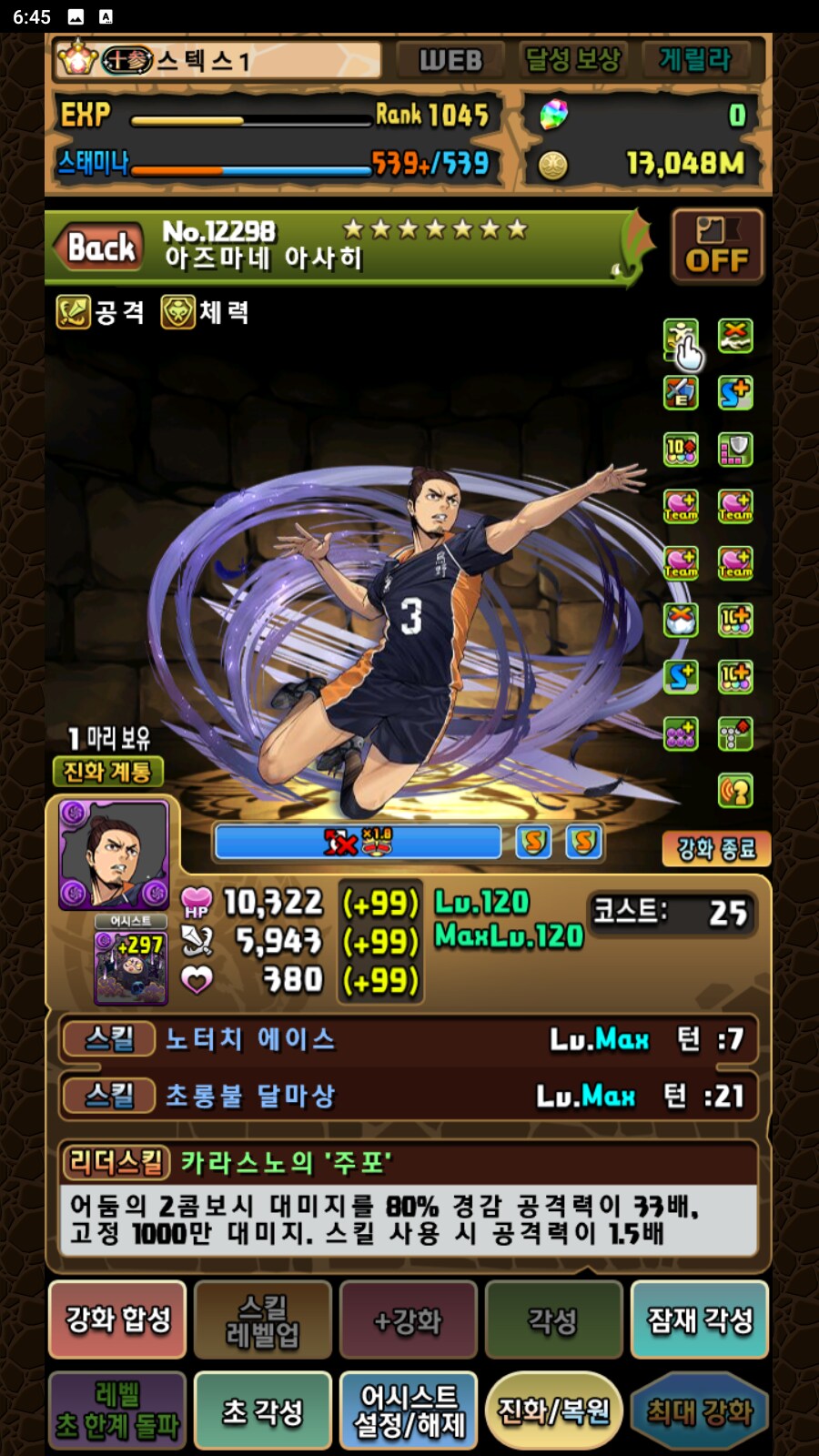The image size is (819, 1456).
Task: Tap 진화/복원 evolution button
Action: tap(553, 1410)
